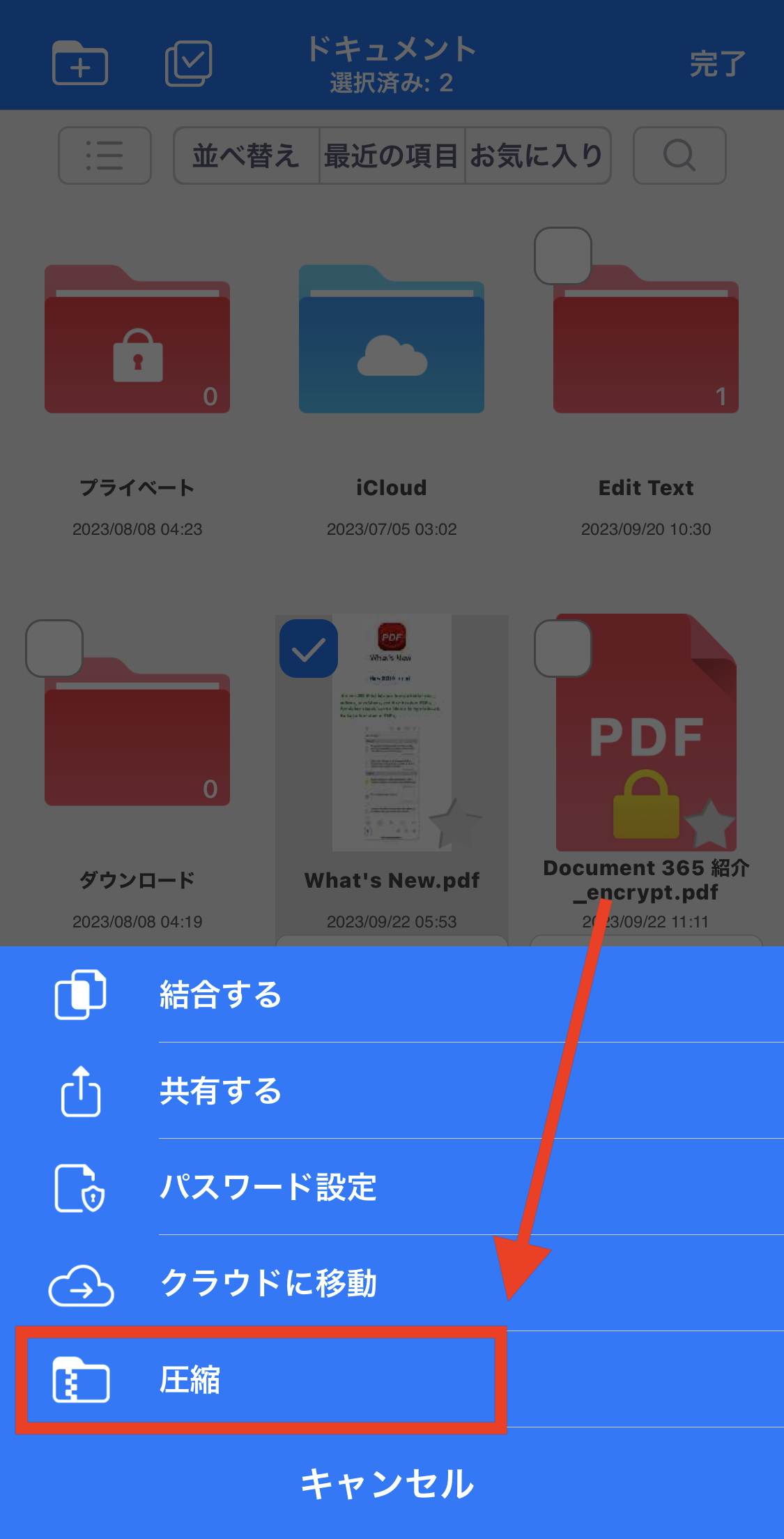Check the Document 365 encrypt.pdf checkbox

click(563, 649)
